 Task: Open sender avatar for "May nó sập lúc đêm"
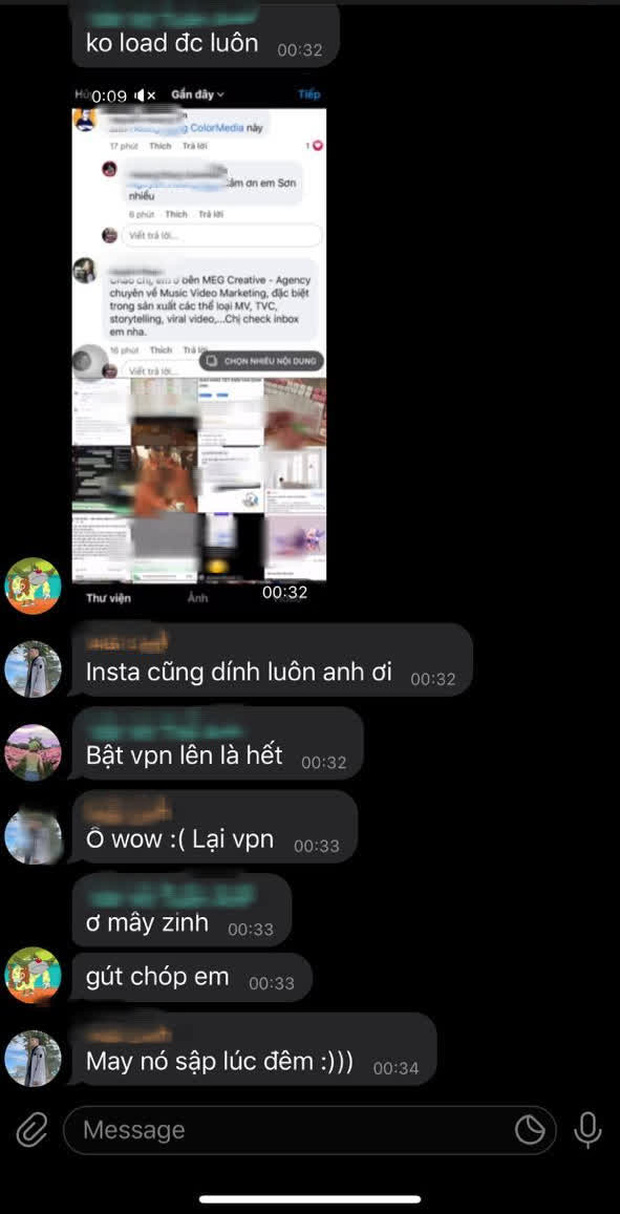pyautogui.click(x=34, y=1058)
